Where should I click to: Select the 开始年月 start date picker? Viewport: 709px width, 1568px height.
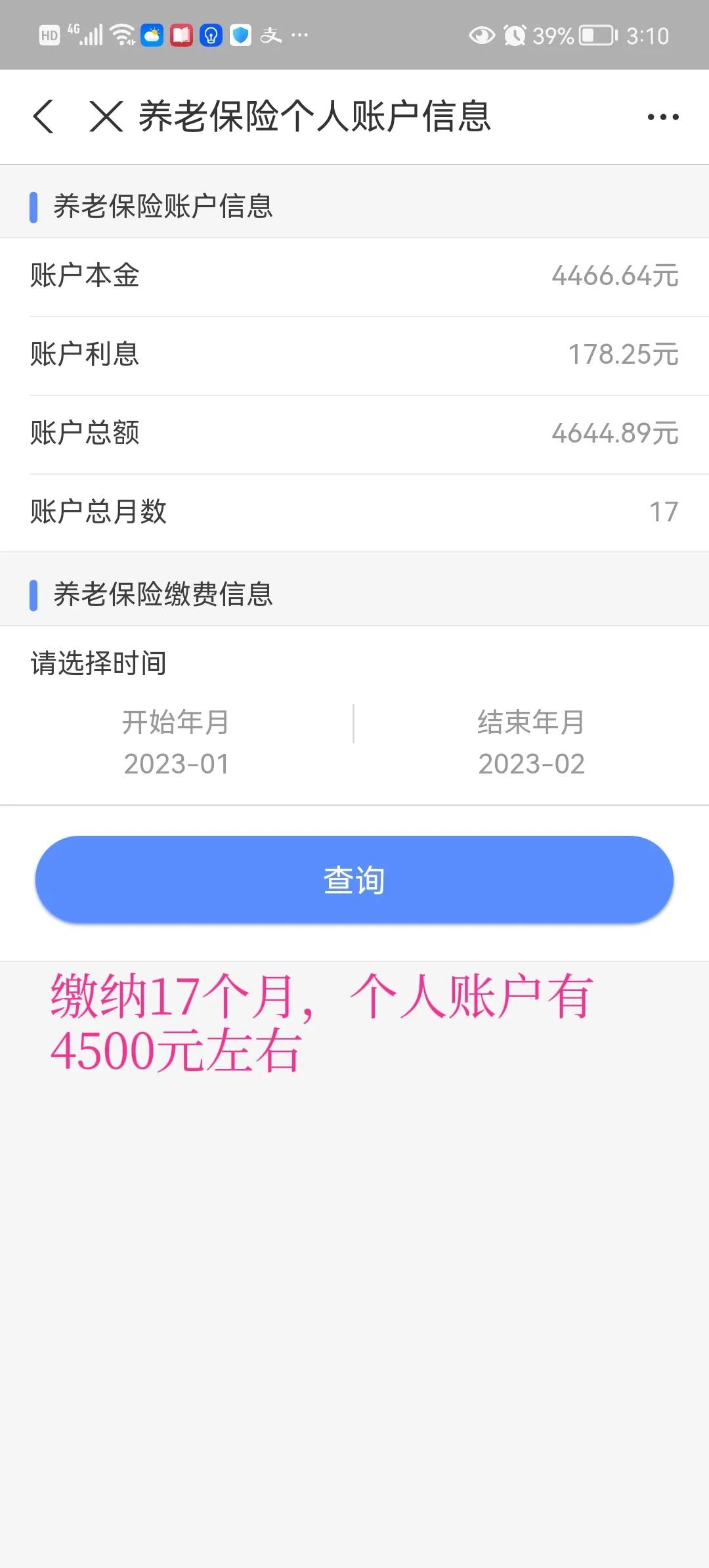tap(175, 743)
